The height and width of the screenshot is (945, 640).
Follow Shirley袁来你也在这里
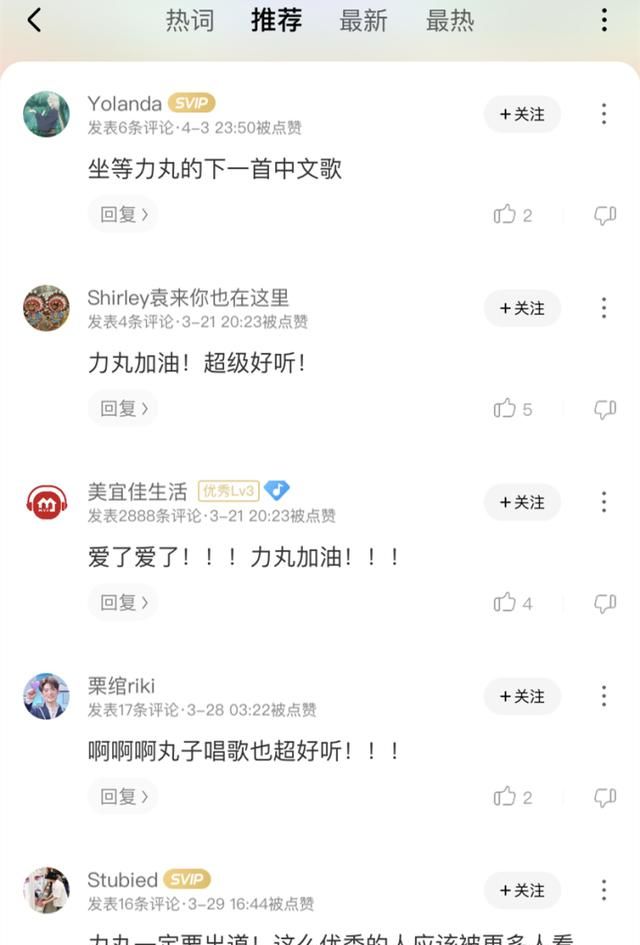[522, 308]
